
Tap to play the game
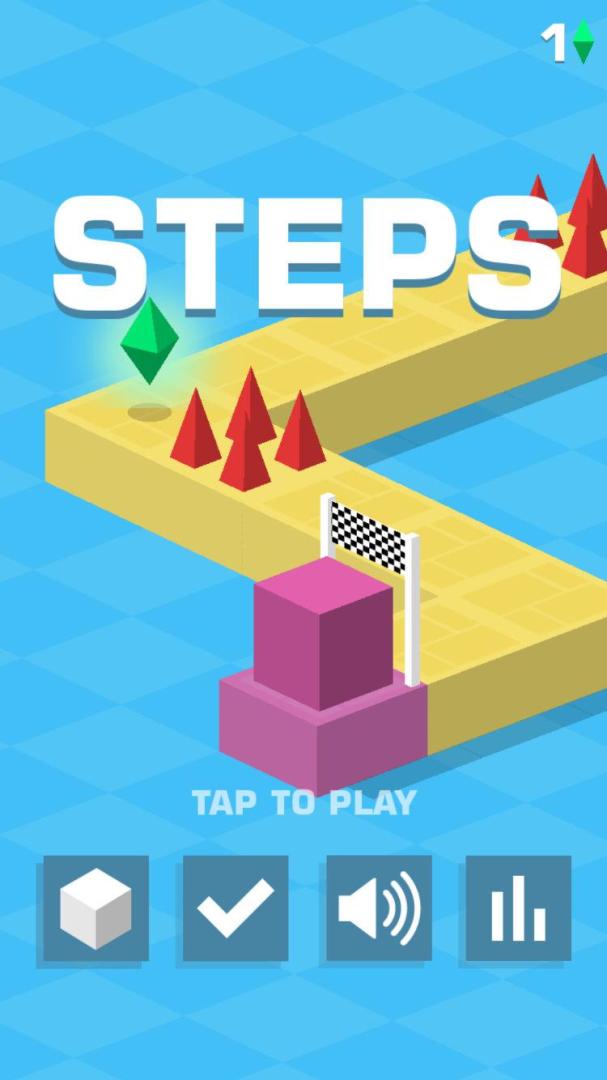coord(303,802)
